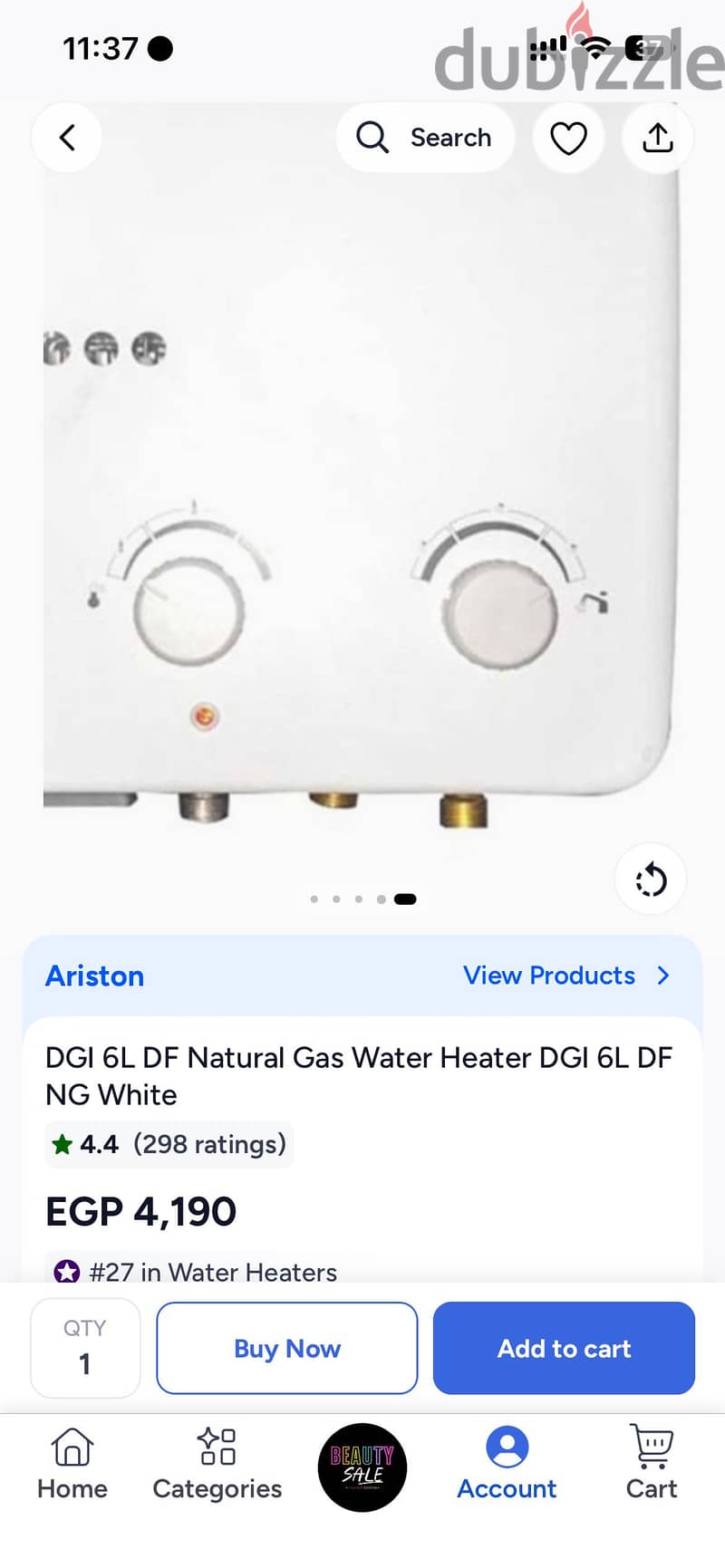This screenshot has width=725, height=1568.
Task: Change the QTY selector
Action: click(x=85, y=1347)
